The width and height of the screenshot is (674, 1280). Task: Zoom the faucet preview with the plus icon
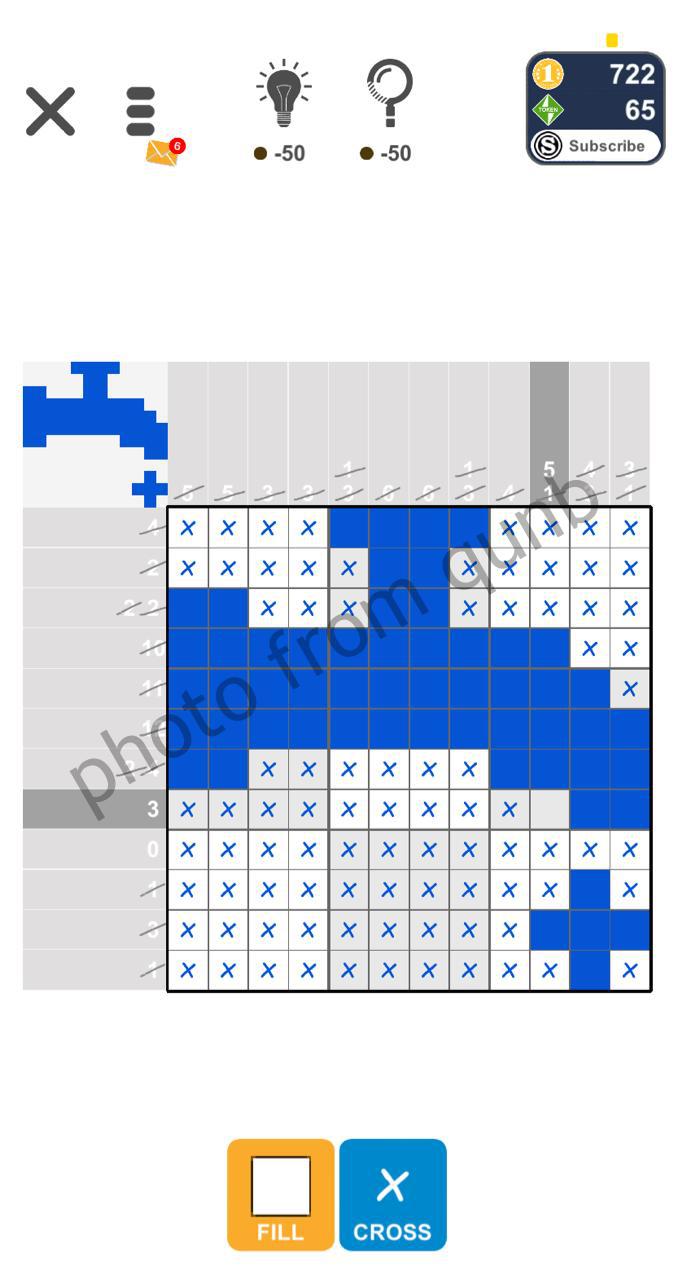pos(150,489)
